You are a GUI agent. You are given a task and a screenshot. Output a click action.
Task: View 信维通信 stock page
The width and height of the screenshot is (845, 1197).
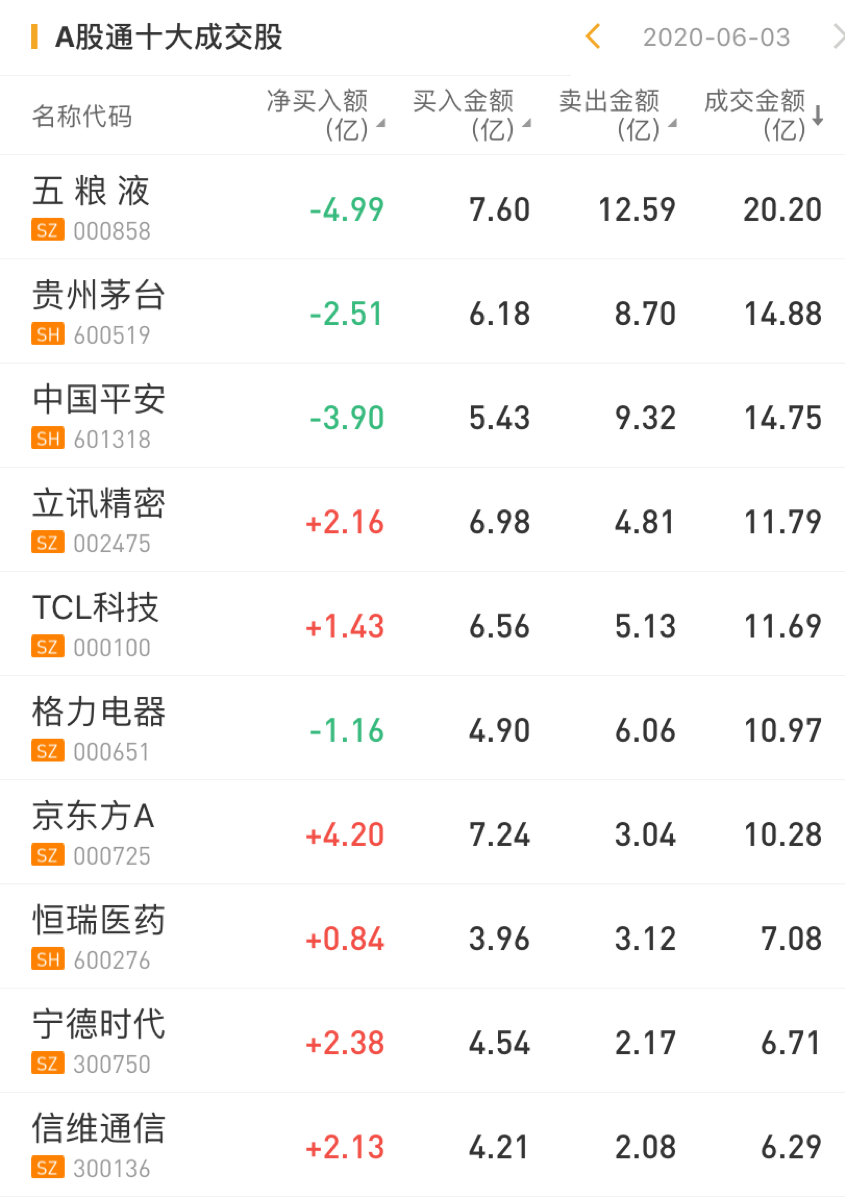pyautogui.click(x=98, y=1144)
